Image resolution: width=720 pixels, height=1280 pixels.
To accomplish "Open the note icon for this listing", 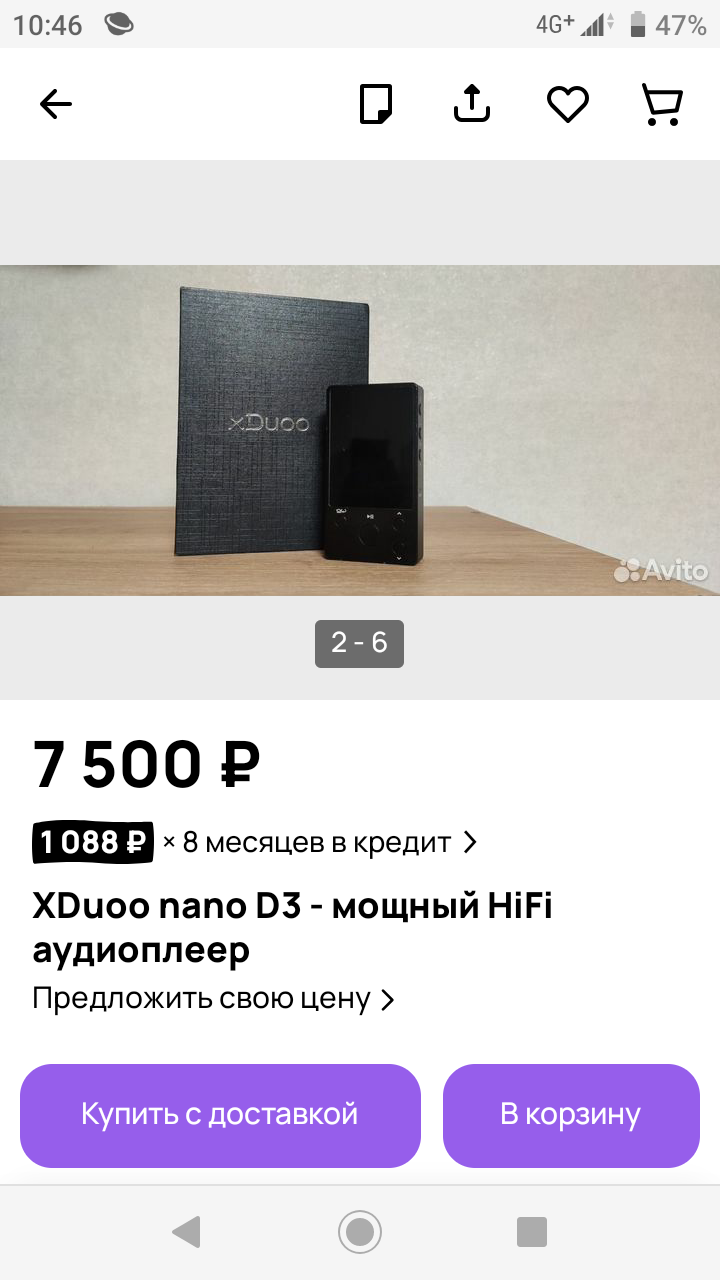I will pos(376,104).
